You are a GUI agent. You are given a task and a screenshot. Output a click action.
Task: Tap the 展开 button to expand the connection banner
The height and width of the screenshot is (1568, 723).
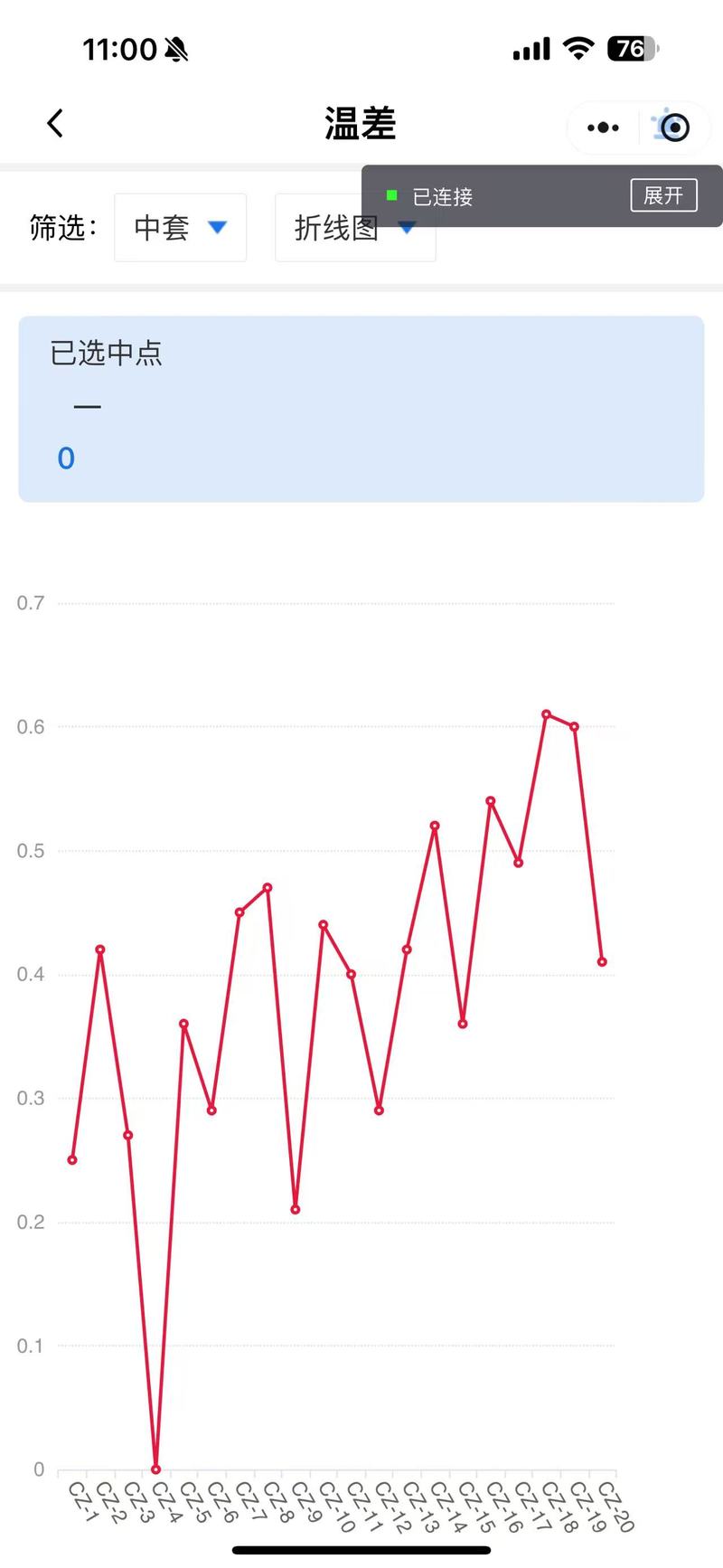[663, 195]
